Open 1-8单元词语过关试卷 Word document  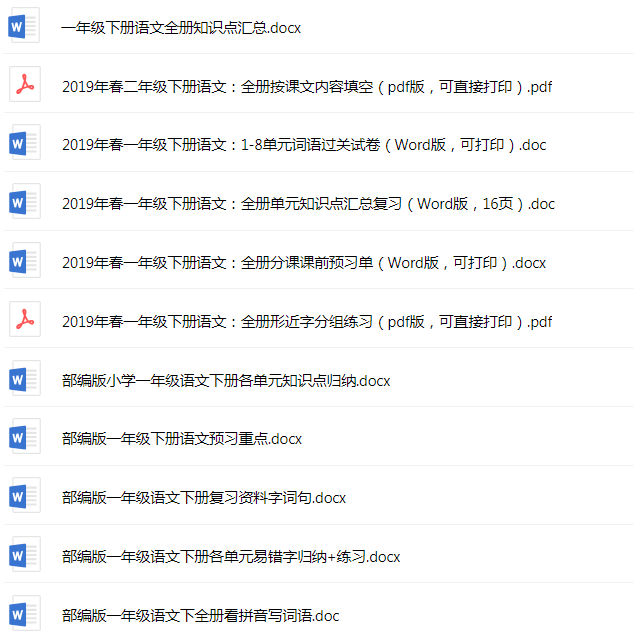pos(304,145)
